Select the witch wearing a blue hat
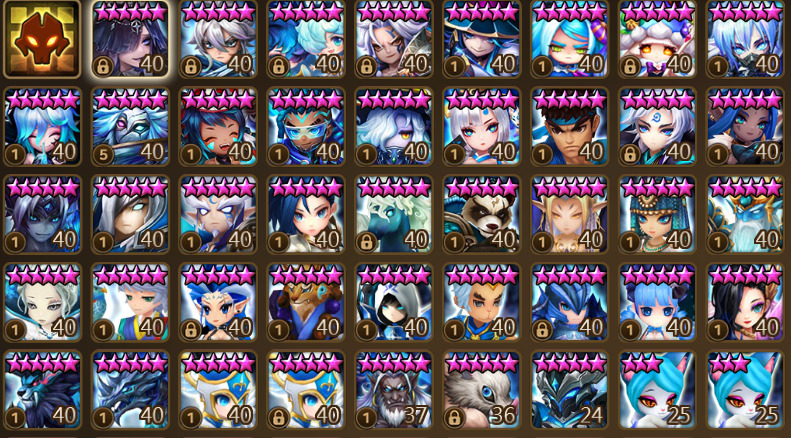 pyautogui.click(x=482, y=40)
